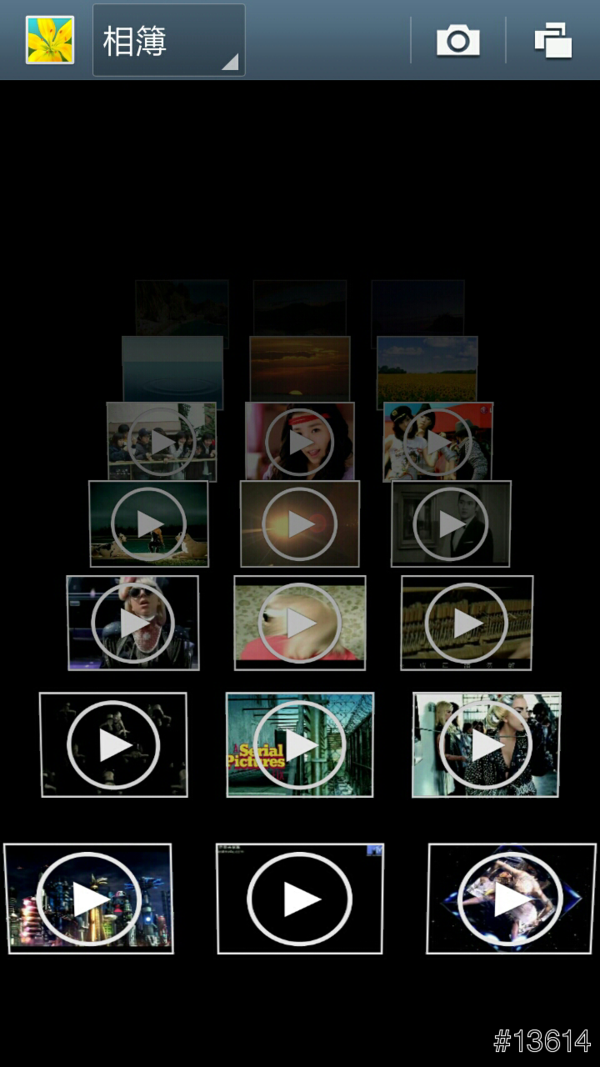Play the piano keys video
Screen dimensions: 600x1067
(x=467, y=623)
